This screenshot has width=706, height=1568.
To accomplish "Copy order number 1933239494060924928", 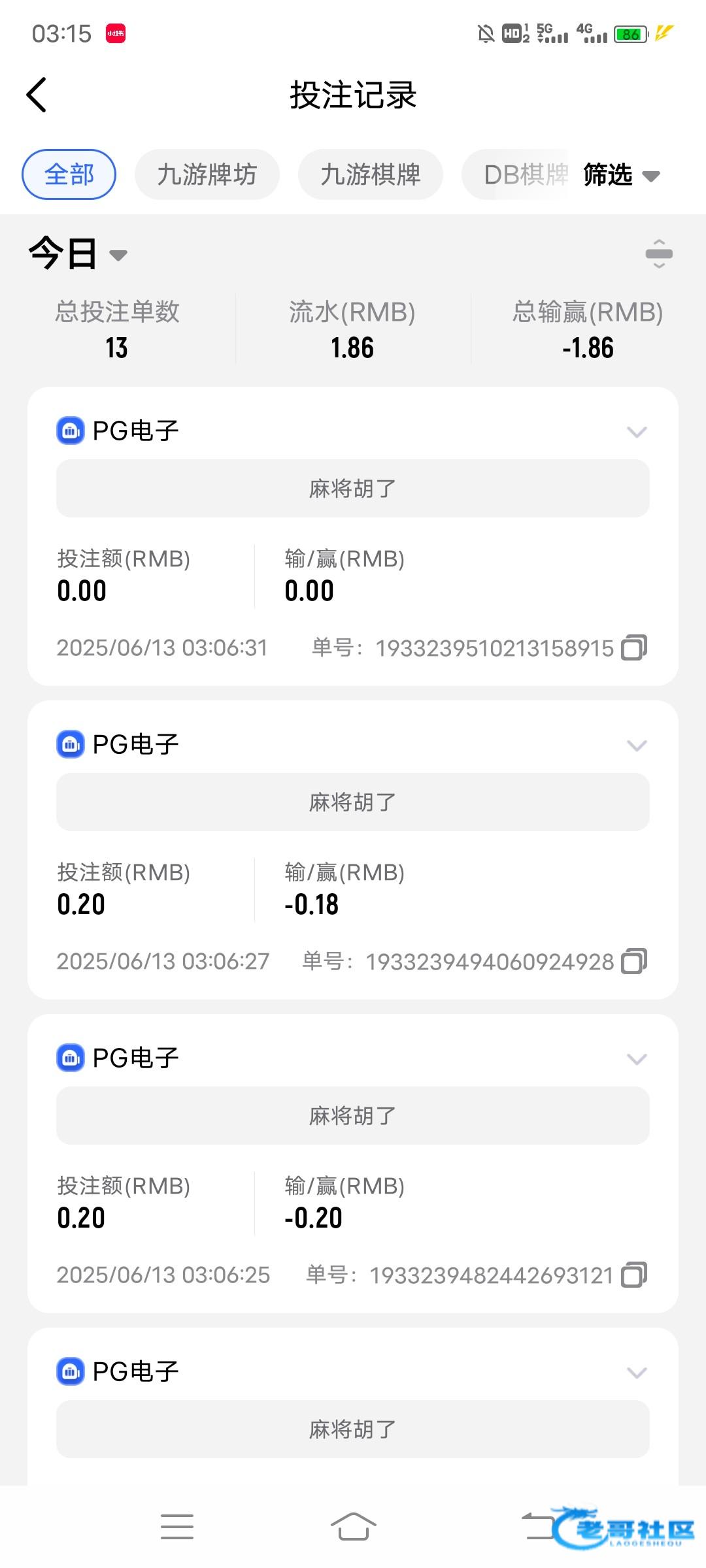I will click(x=633, y=962).
